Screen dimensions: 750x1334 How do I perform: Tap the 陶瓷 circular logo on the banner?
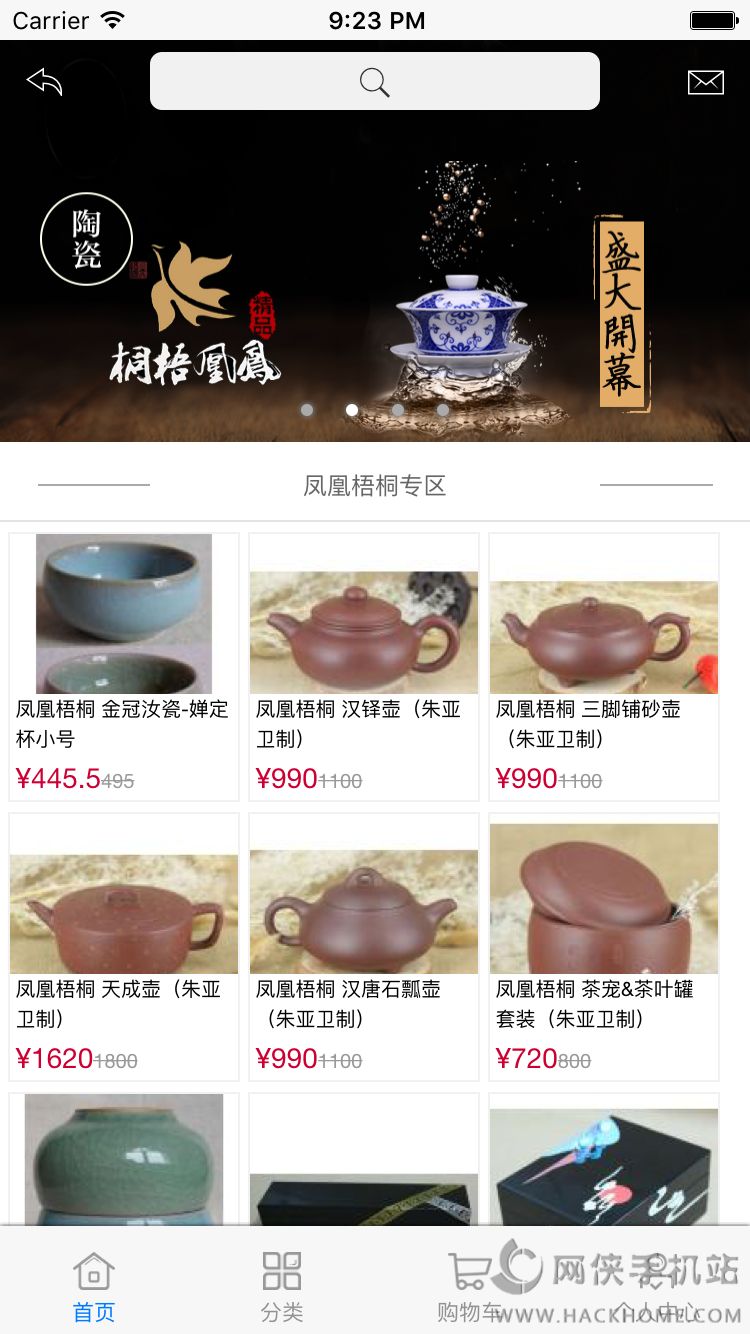tap(86, 240)
